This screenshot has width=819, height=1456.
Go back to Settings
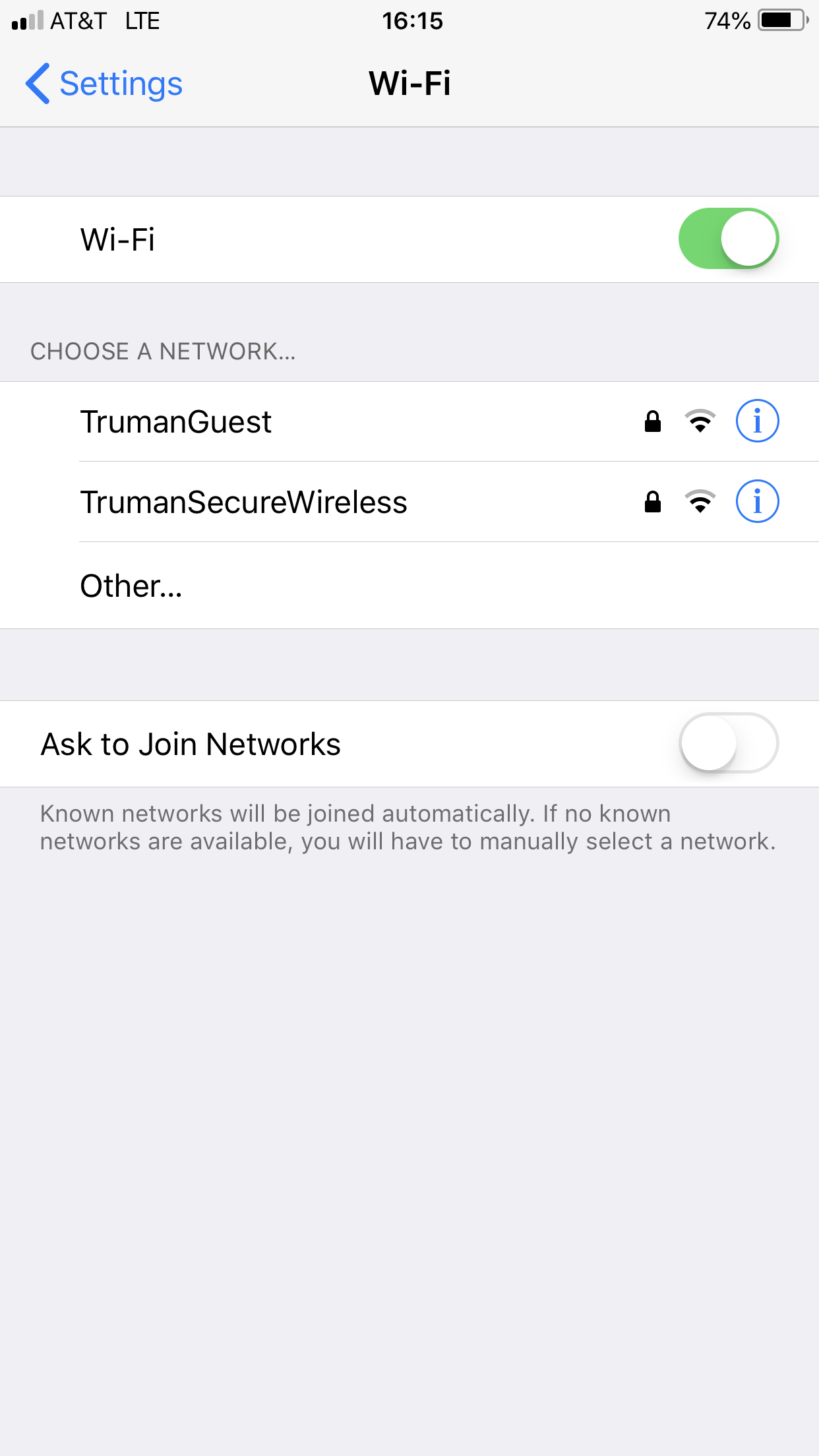[104, 84]
